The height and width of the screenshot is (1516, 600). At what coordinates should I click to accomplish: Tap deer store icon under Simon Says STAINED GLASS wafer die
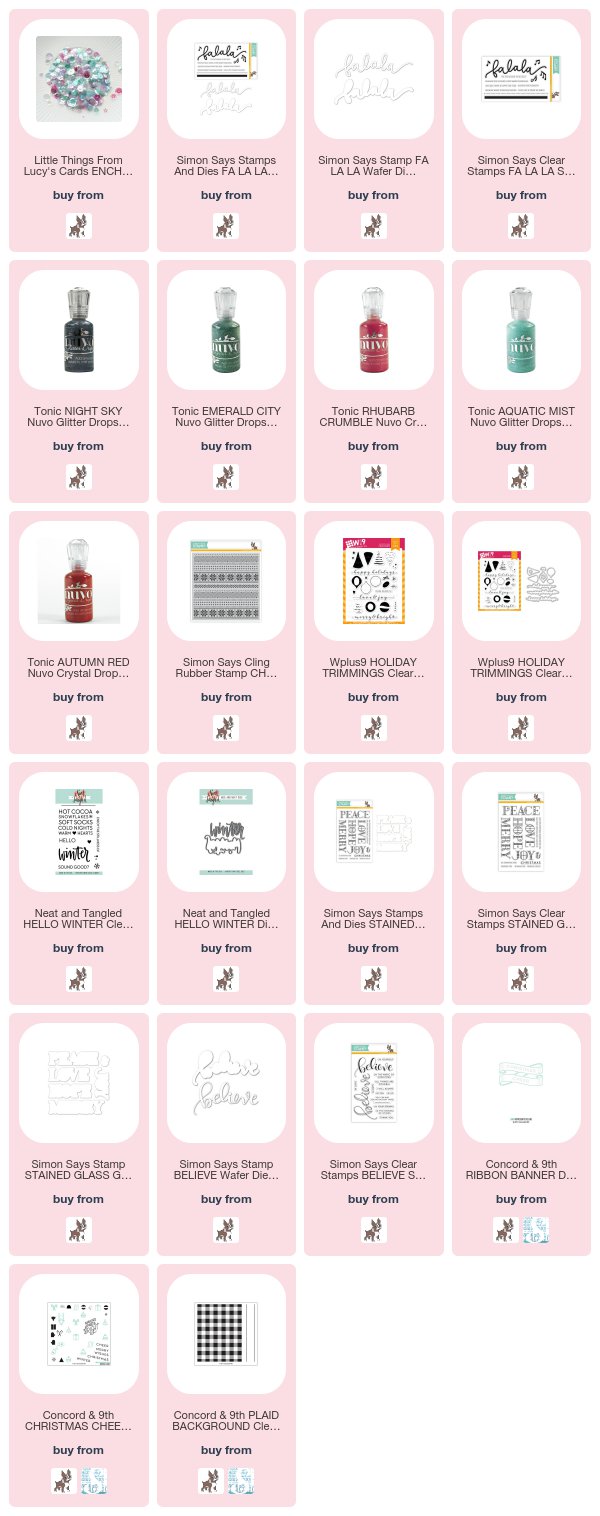tap(79, 1229)
